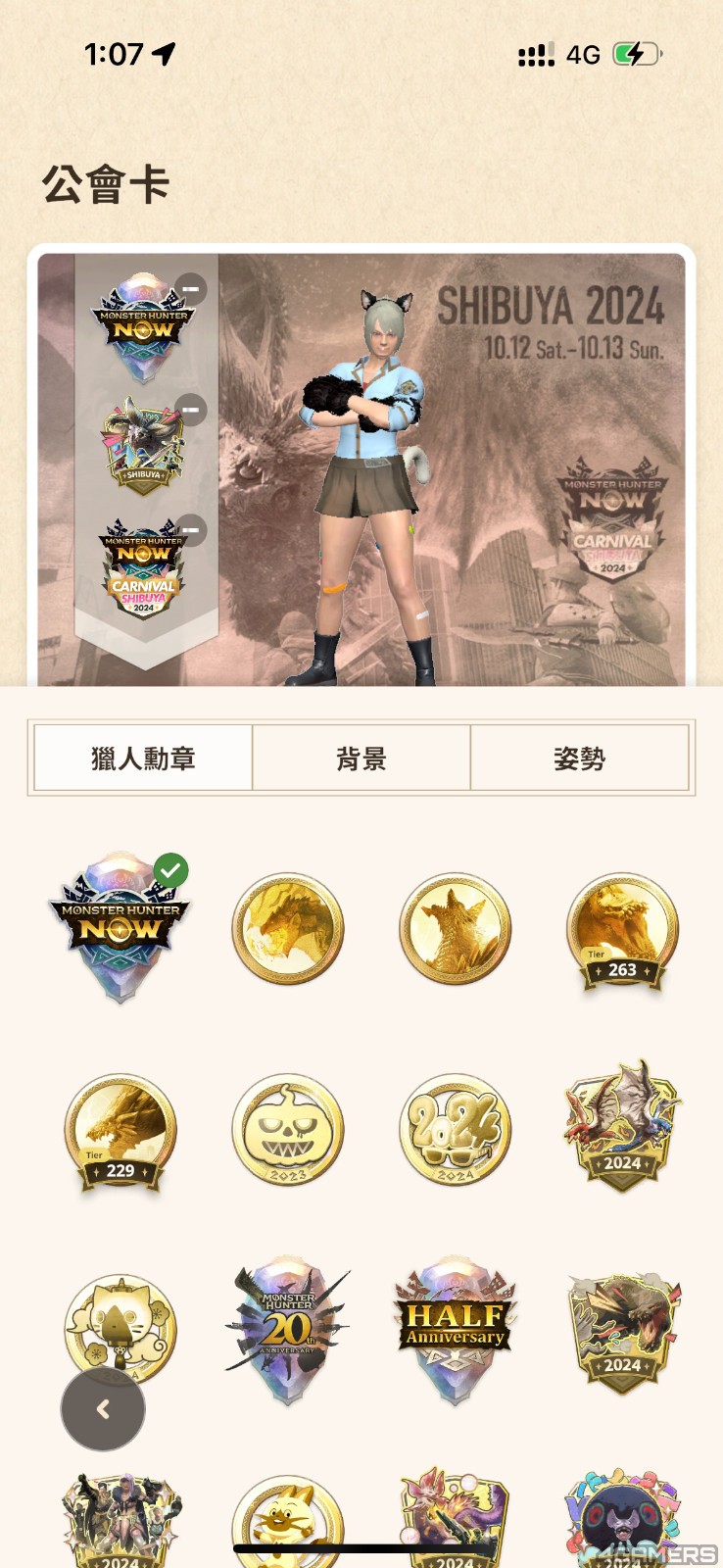This screenshot has height=1568, width=723.
Task: Switch to the 獵人勳章 tab
Action: tap(143, 758)
